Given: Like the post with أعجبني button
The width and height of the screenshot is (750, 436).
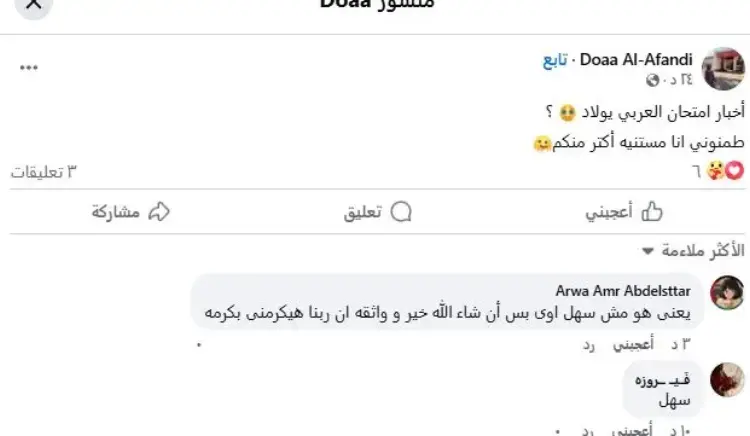Looking at the screenshot, I should click(x=624, y=212).
